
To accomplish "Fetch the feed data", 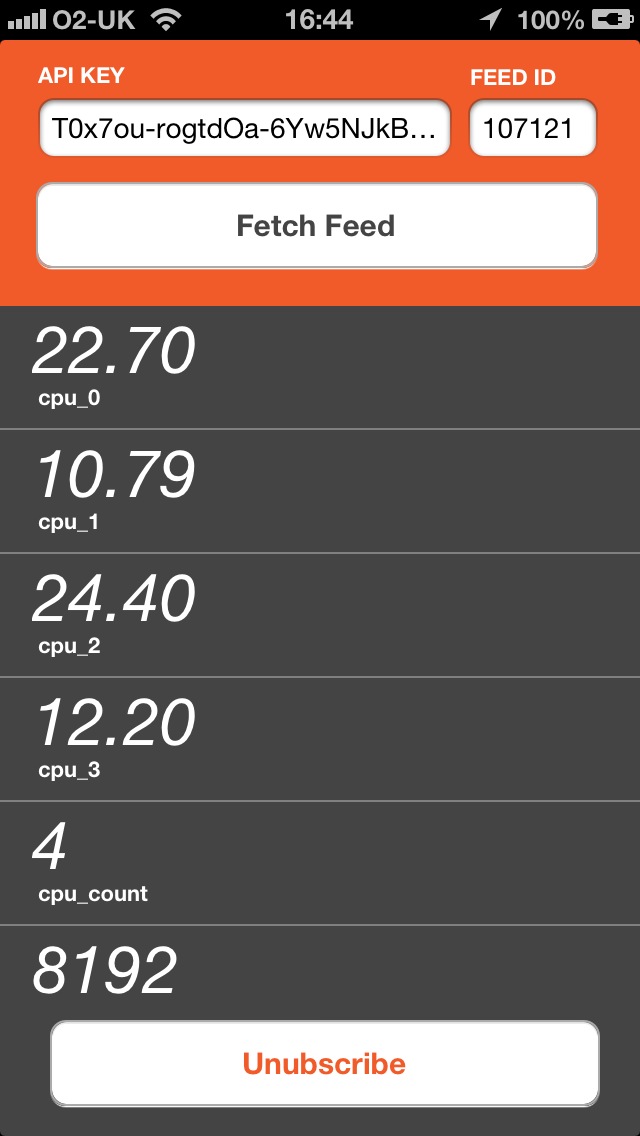I will pyautogui.click(x=317, y=225).
